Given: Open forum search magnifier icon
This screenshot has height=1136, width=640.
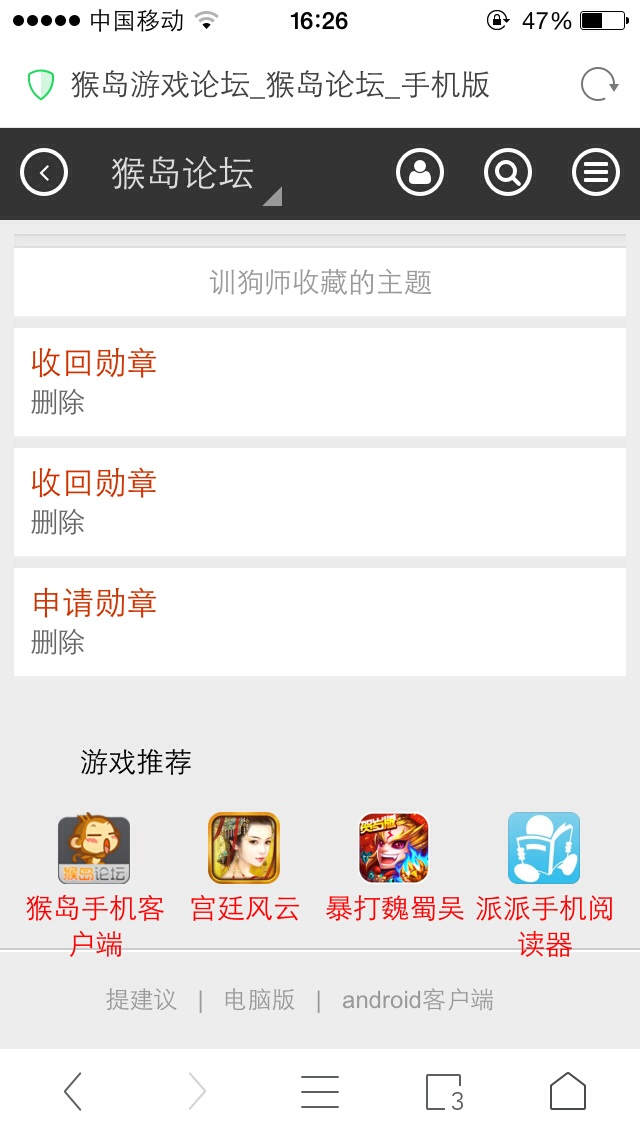Looking at the screenshot, I should click(x=507, y=172).
